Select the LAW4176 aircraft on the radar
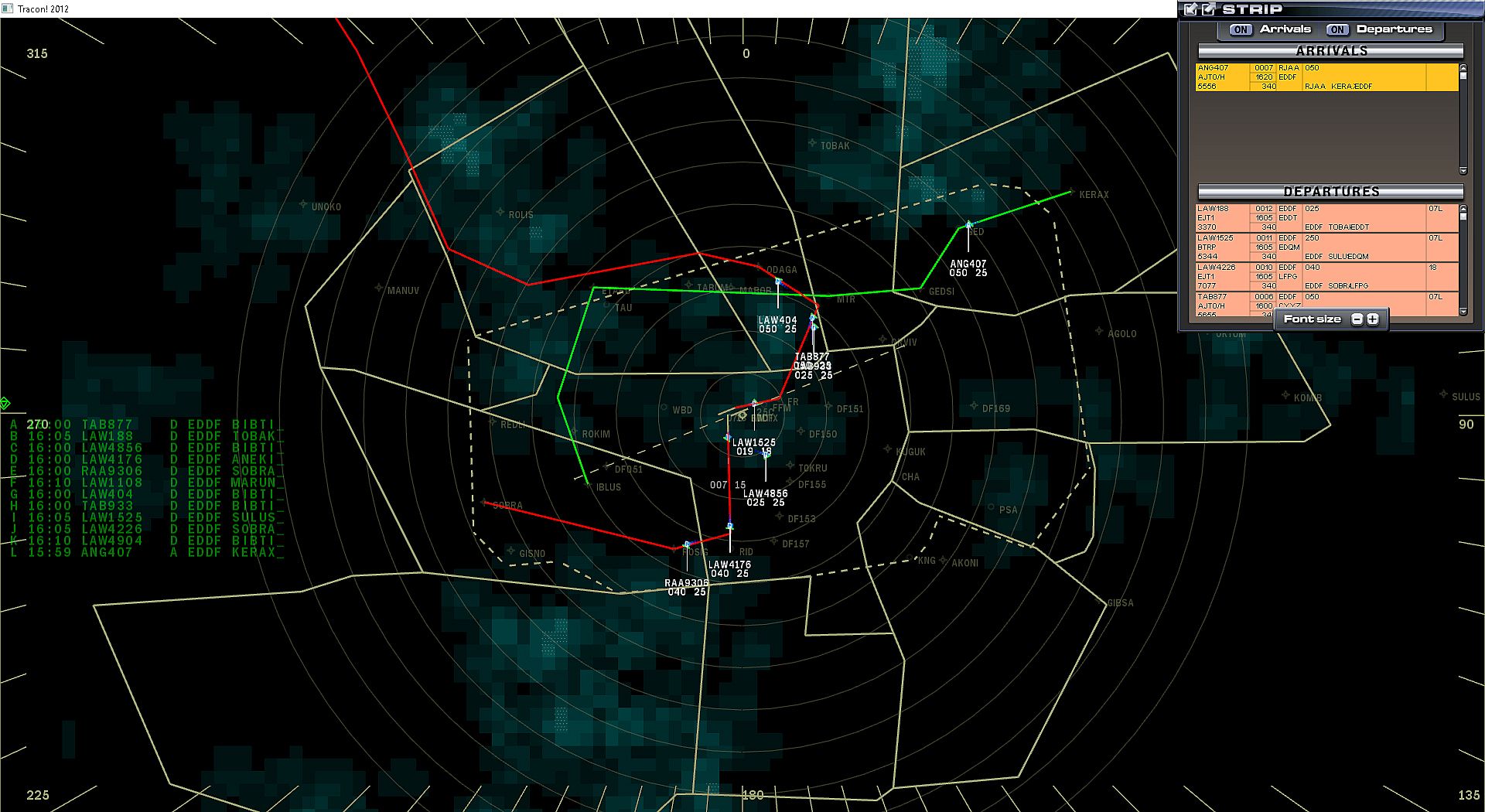1485x812 pixels. tap(729, 526)
